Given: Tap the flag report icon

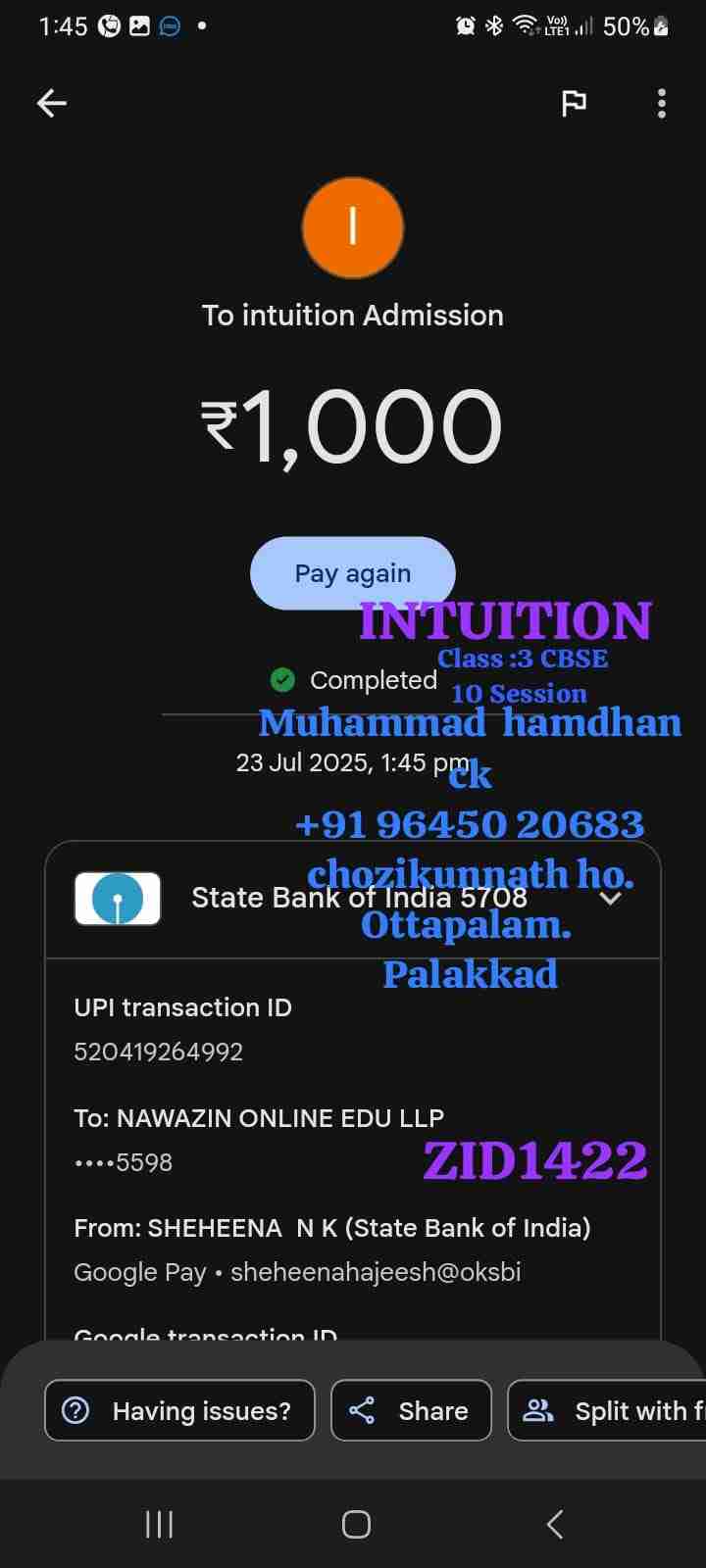Looking at the screenshot, I should tap(574, 103).
